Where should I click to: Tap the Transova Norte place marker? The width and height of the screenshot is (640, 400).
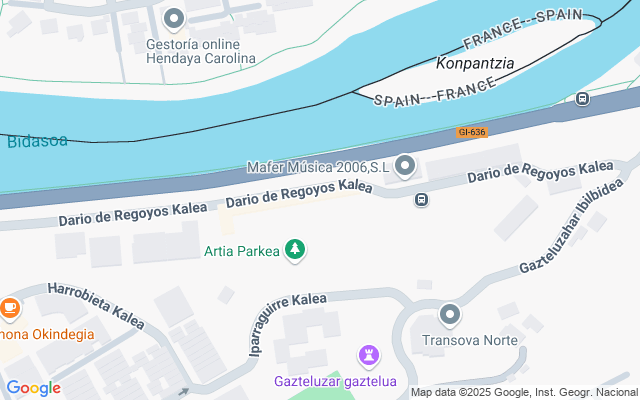pyautogui.click(x=450, y=316)
